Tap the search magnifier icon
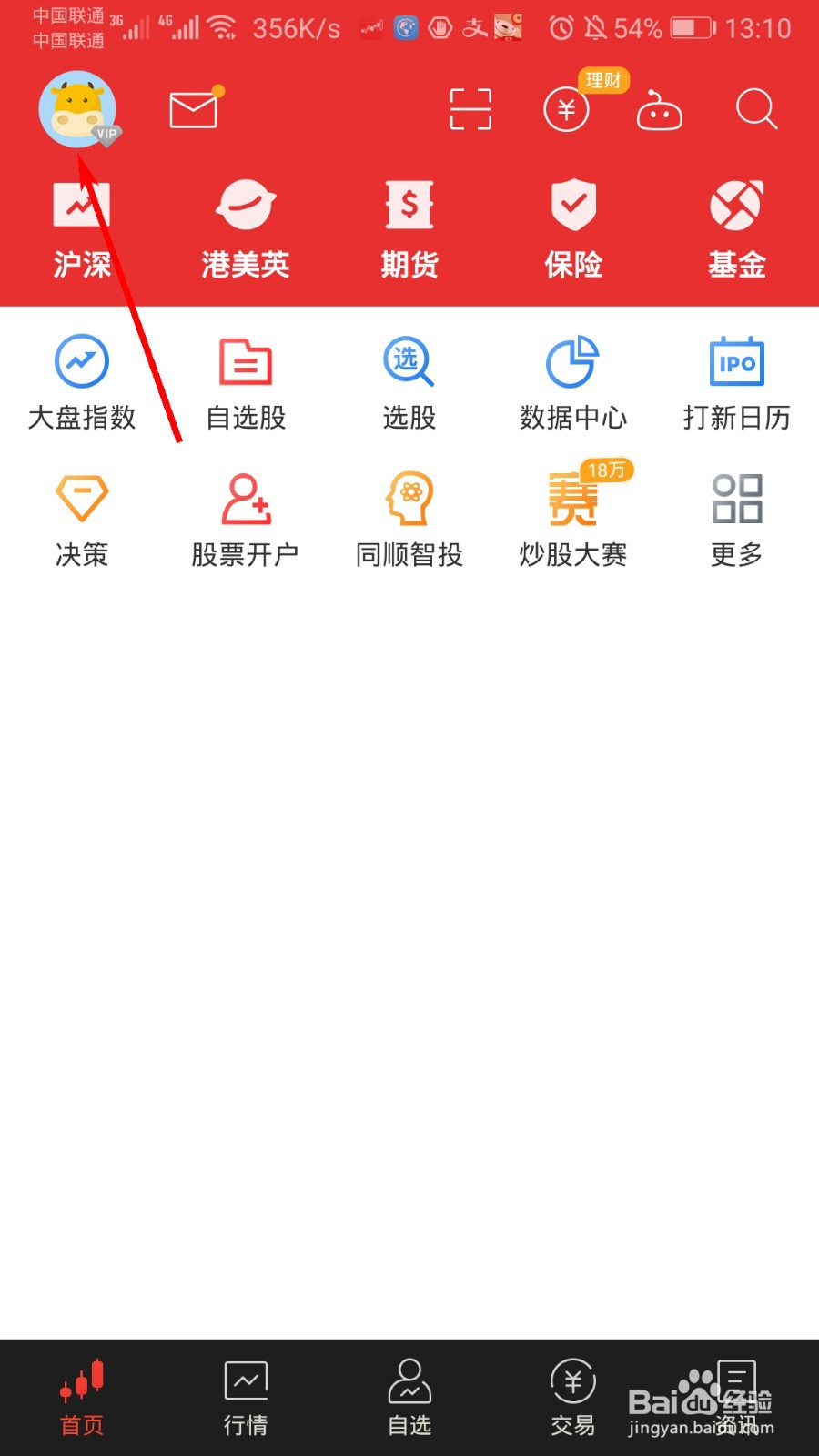 (756, 109)
